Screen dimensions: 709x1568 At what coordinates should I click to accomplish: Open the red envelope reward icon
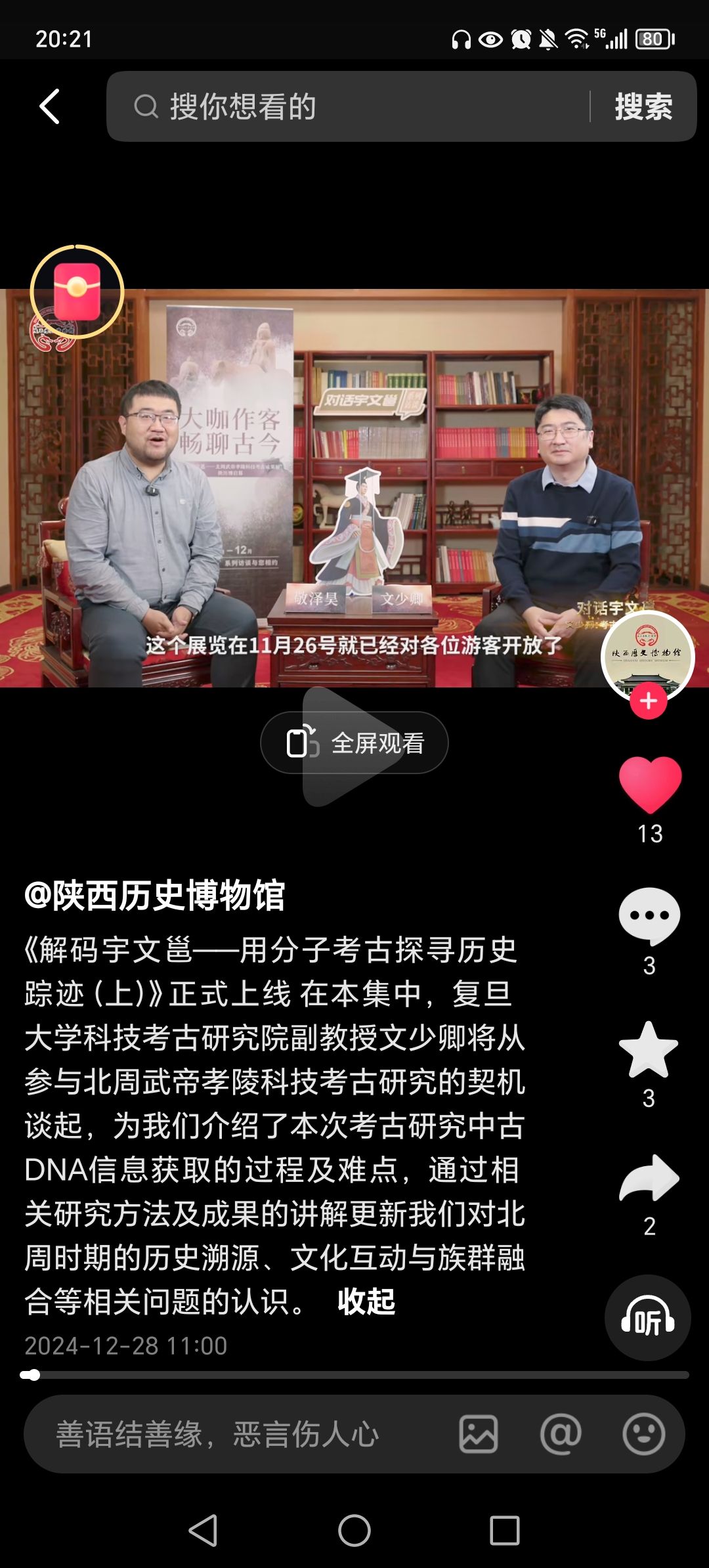[x=77, y=292]
